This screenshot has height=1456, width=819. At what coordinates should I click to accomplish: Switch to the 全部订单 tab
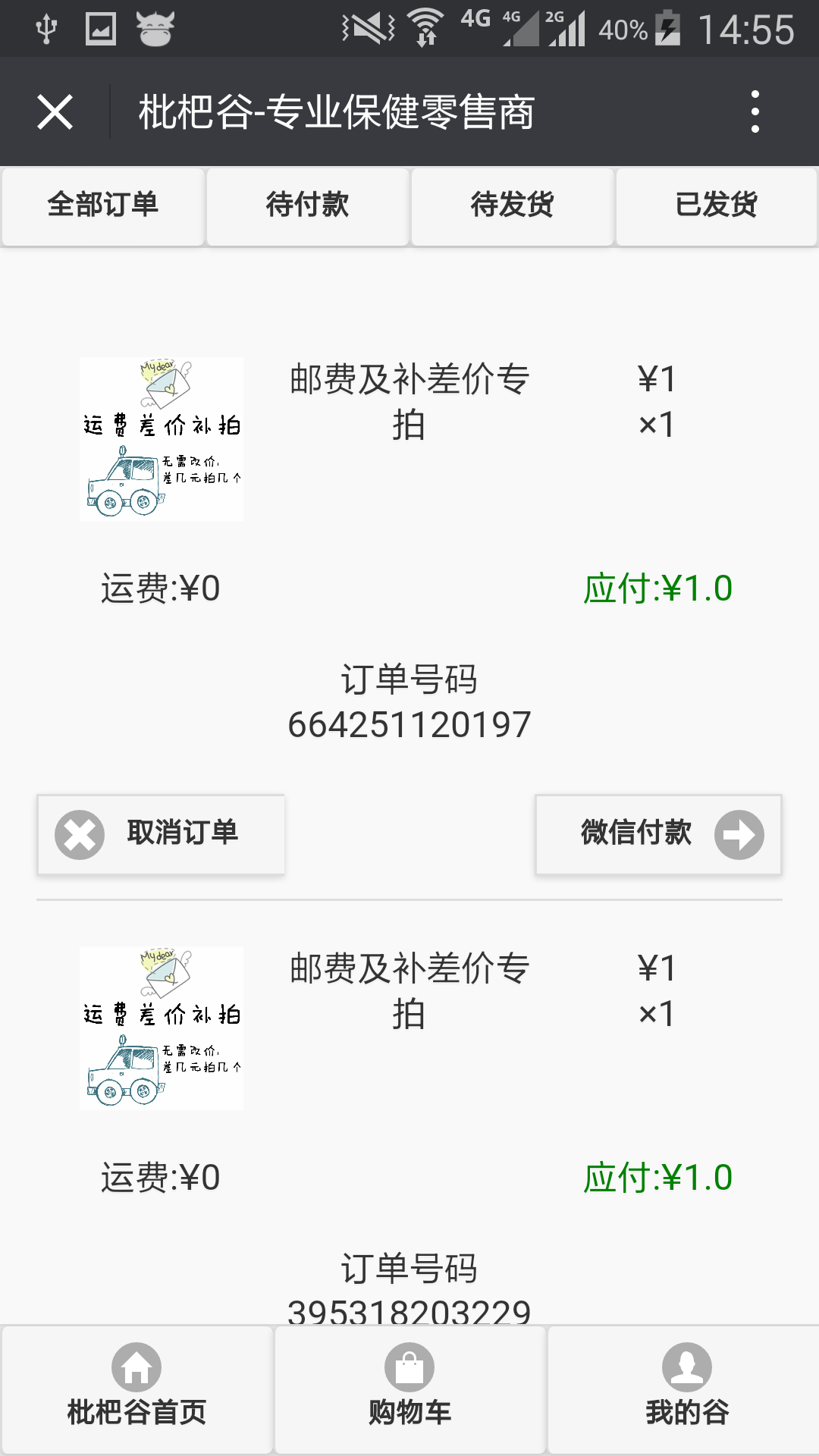point(103,206)
